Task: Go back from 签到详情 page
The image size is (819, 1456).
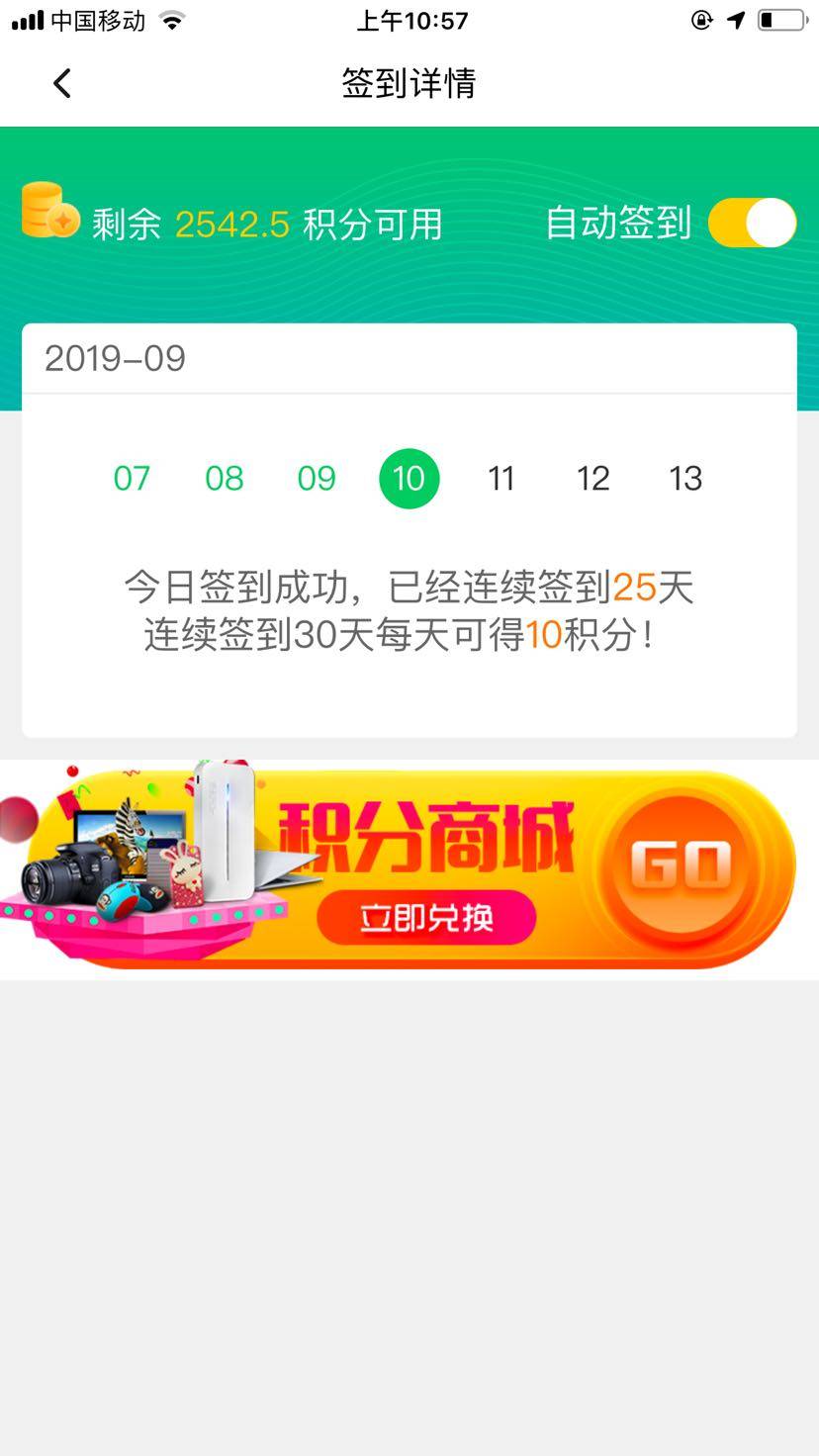Action: [62, 83]
